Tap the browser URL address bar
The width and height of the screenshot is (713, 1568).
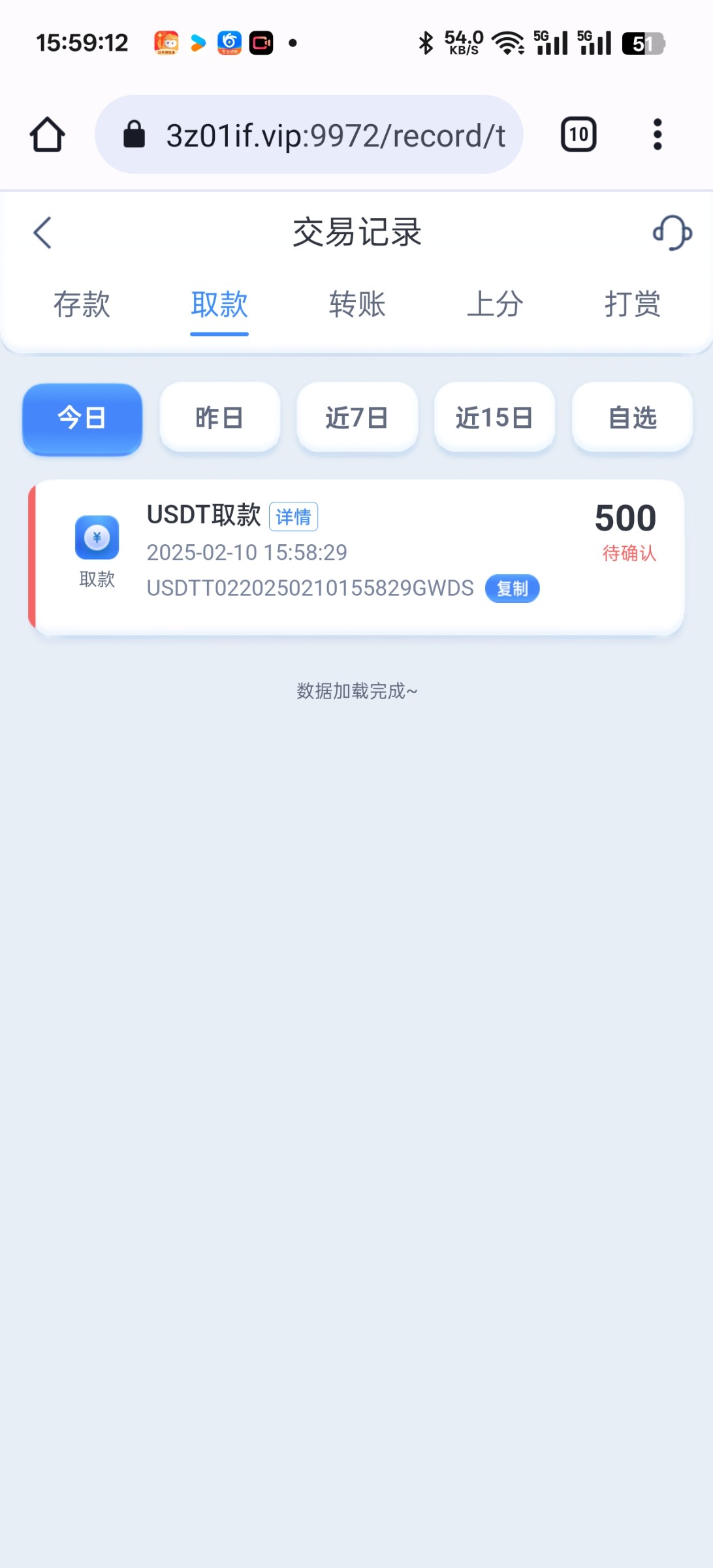point(309,135)
